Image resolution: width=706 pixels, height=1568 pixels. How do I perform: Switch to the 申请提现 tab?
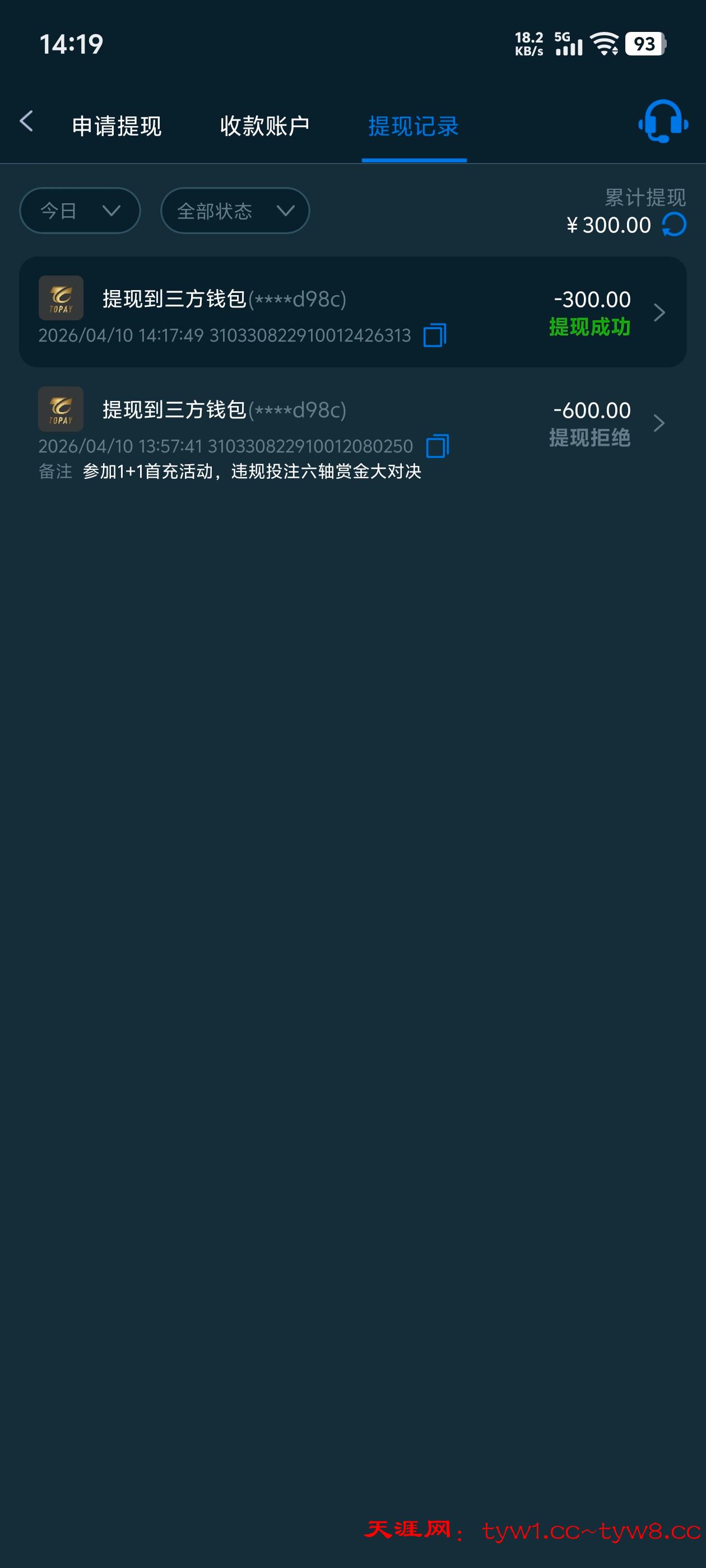coord(117,126)
